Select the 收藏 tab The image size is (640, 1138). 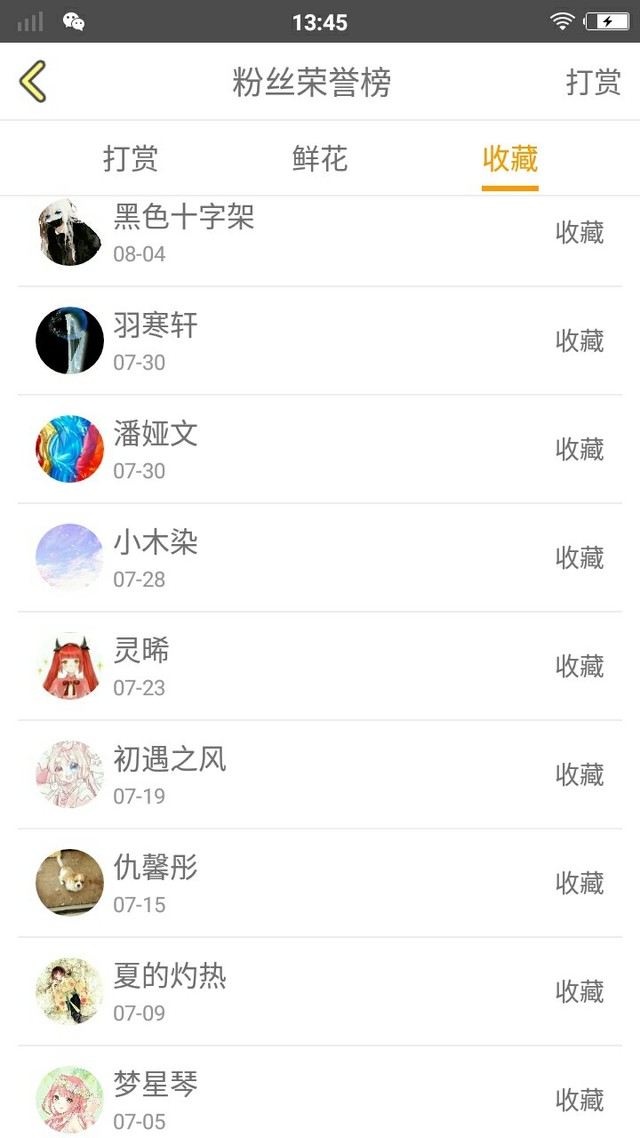pyautogui.click(x=510, y=158)
